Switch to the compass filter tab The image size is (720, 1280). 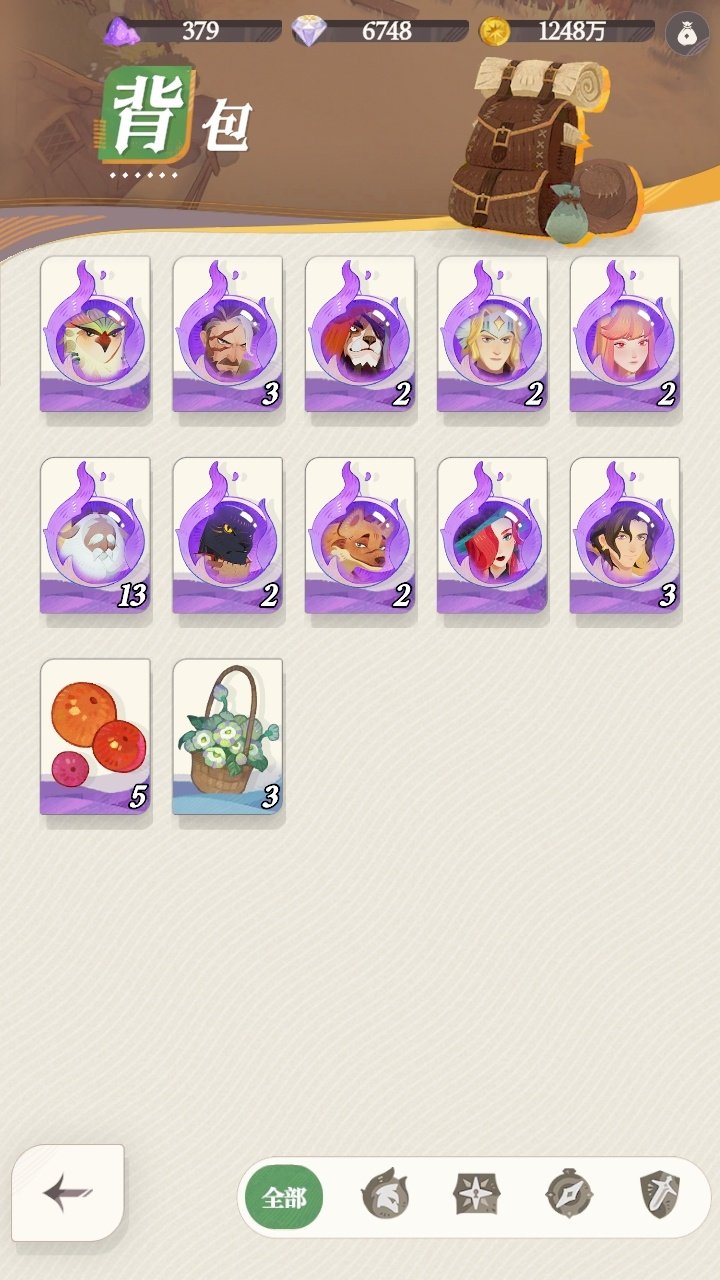pos(569,1195)
